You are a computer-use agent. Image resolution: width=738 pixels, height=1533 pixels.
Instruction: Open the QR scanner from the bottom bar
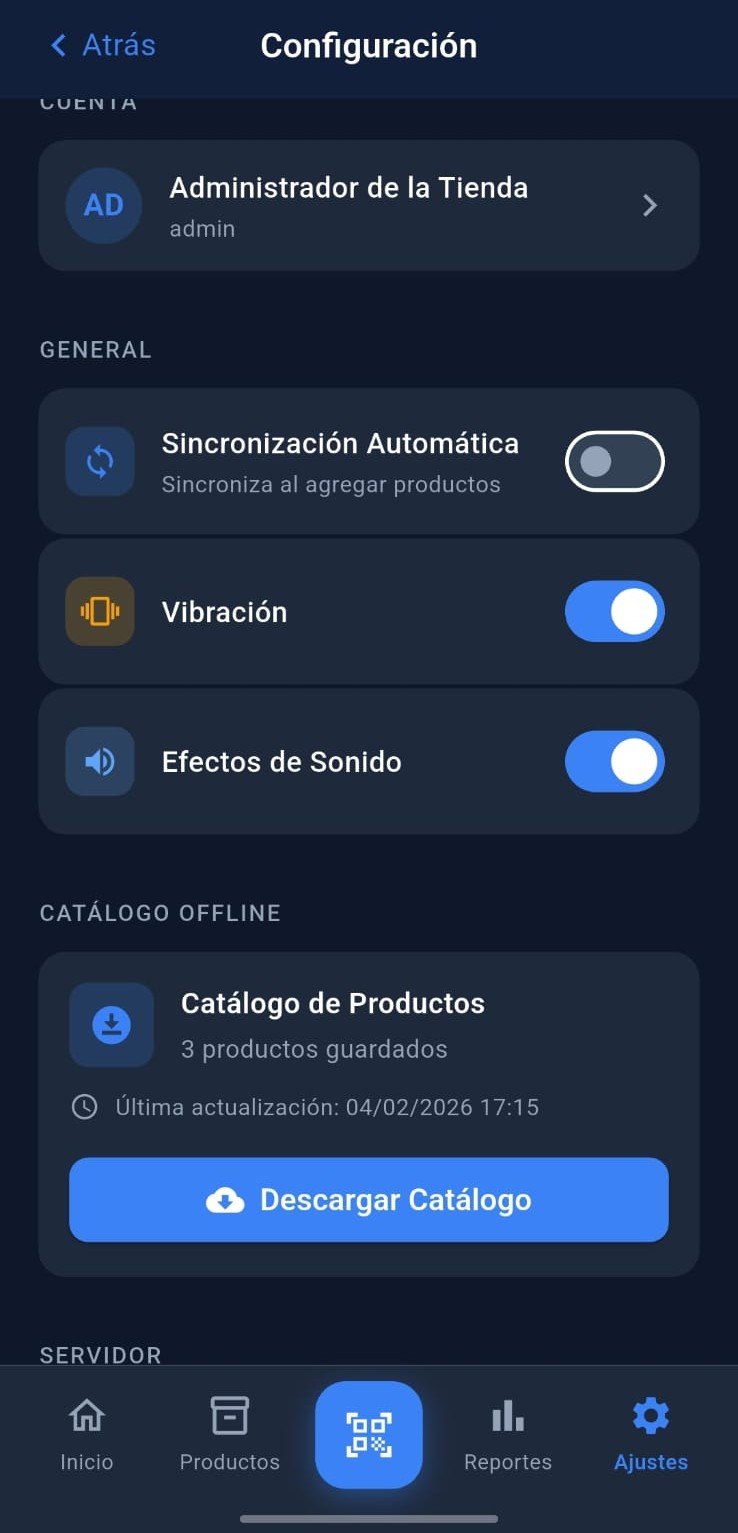[369, 1435]
